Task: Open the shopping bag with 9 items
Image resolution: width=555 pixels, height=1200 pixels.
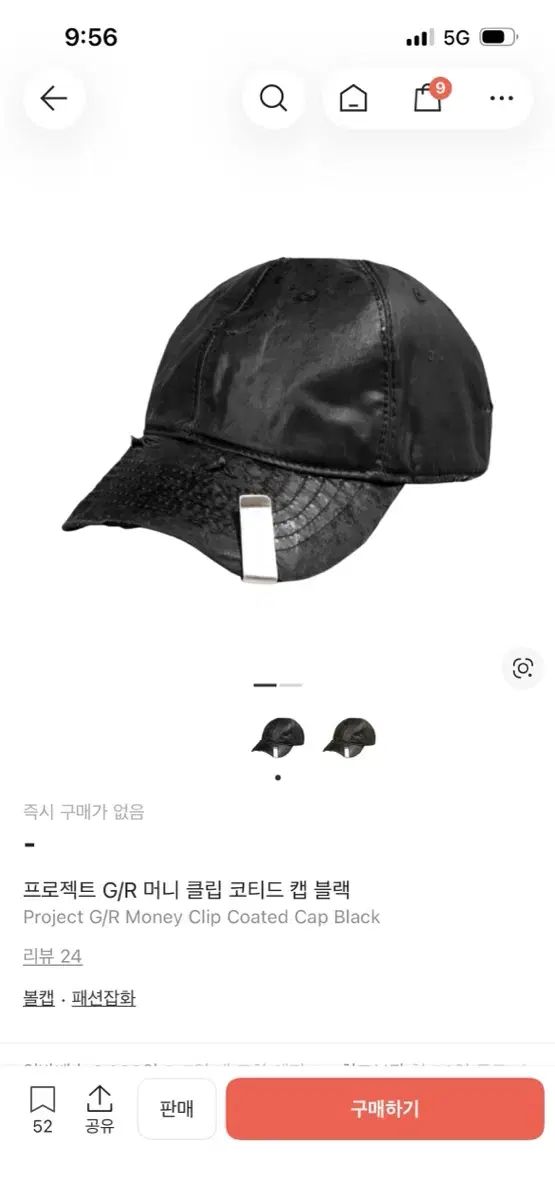Action: tap(429, 97)
